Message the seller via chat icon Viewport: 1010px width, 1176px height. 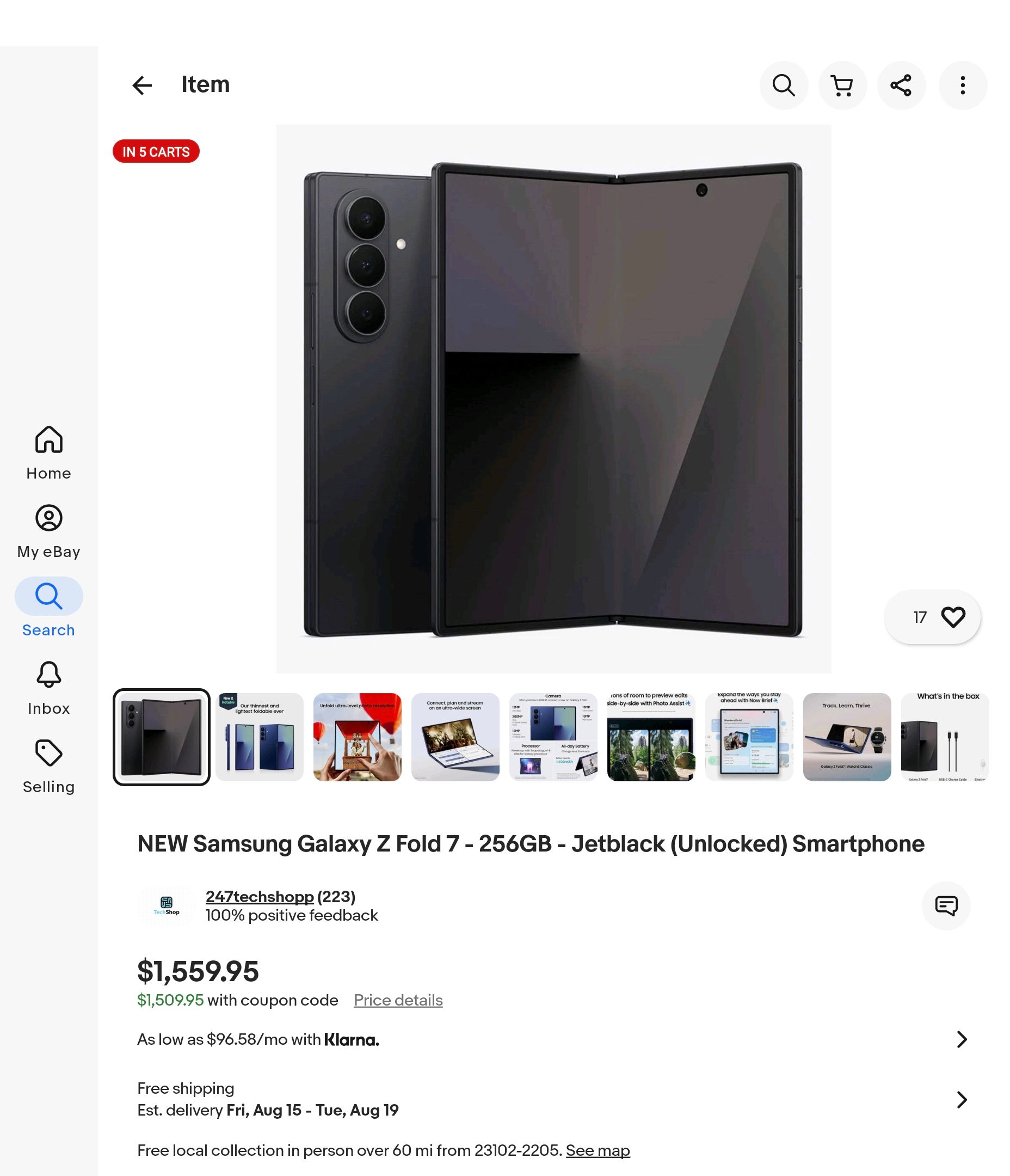click(946, 905)
